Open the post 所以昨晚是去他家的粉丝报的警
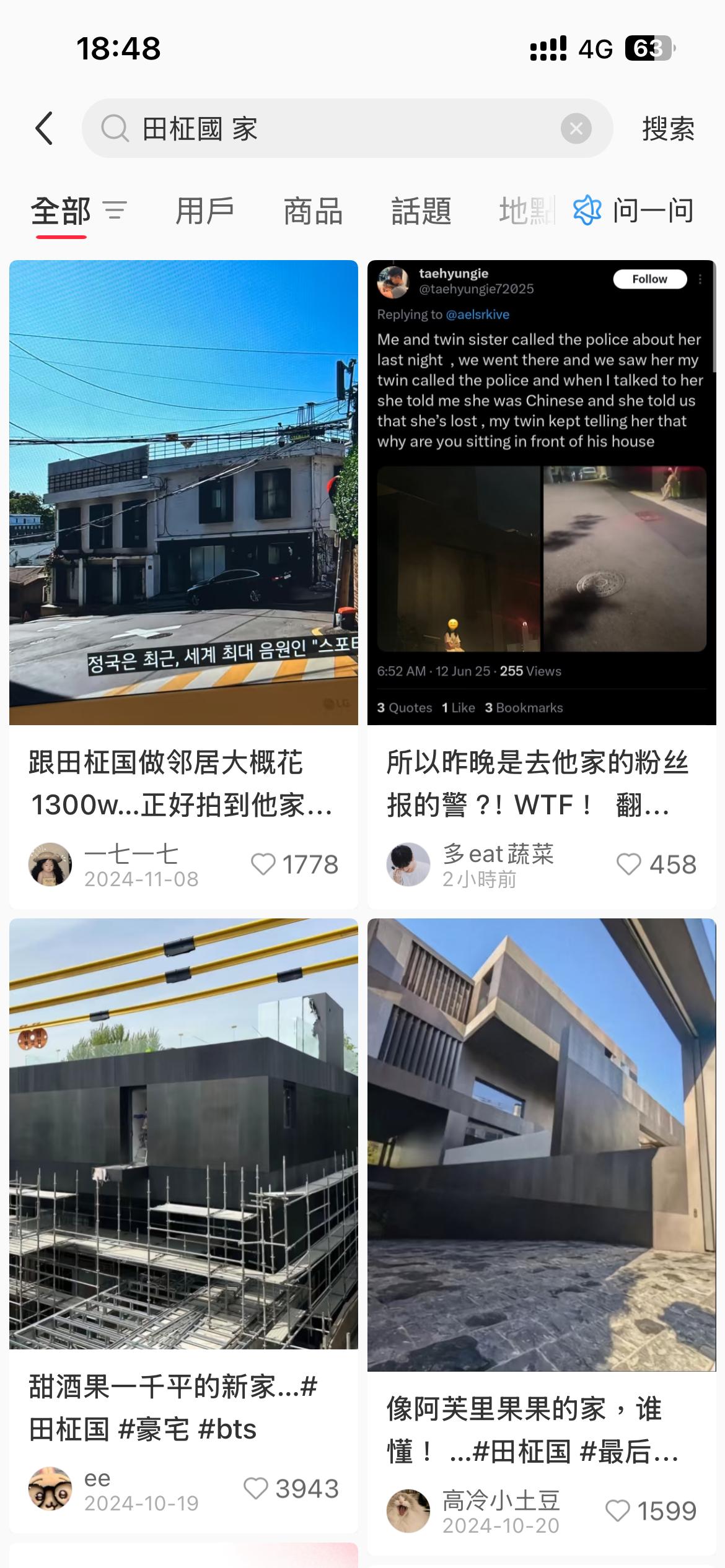 (542, 492)
